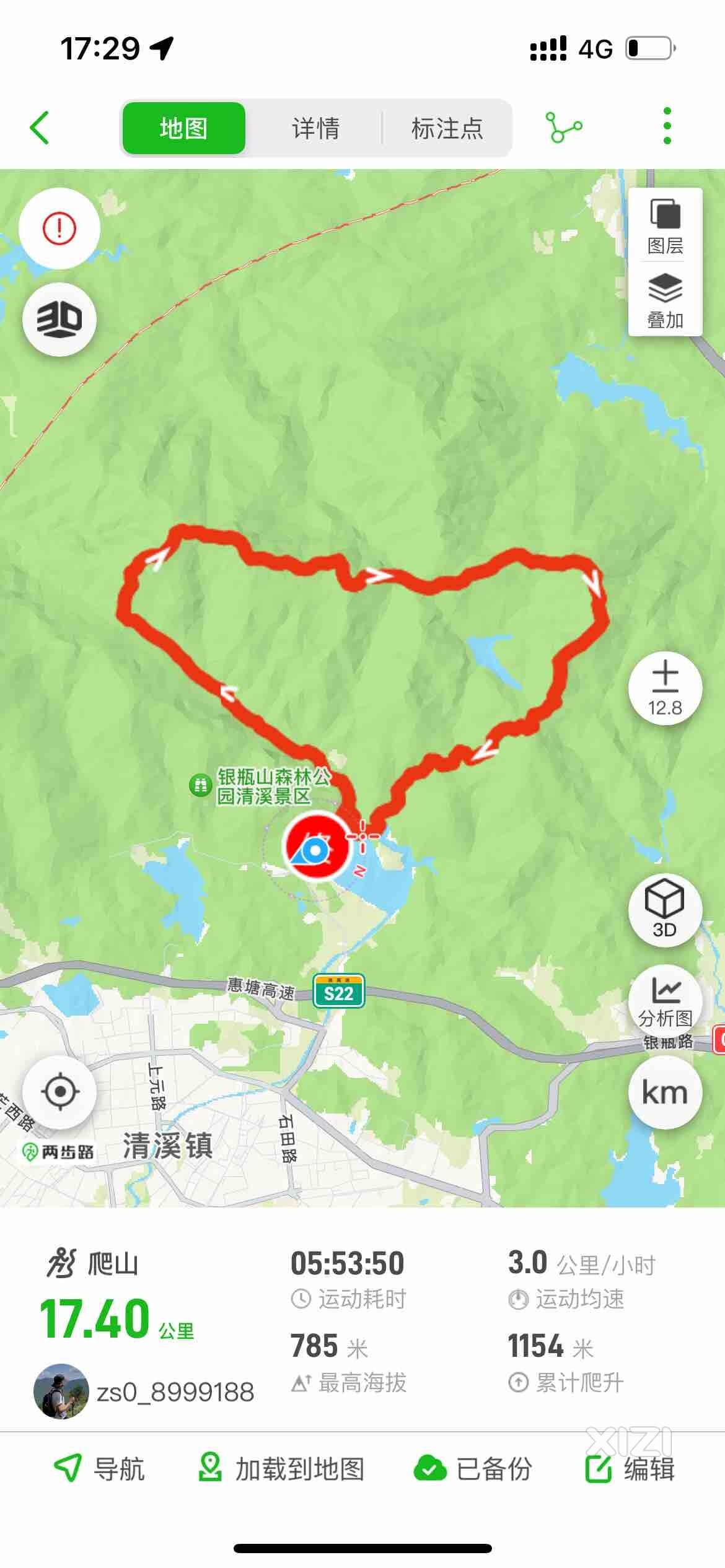Image resolution: width=725 pixels, height=1568 pixels.
Task: Open the 3D flyover button at left
Action: pyautogui.click(x=59, y=320)
